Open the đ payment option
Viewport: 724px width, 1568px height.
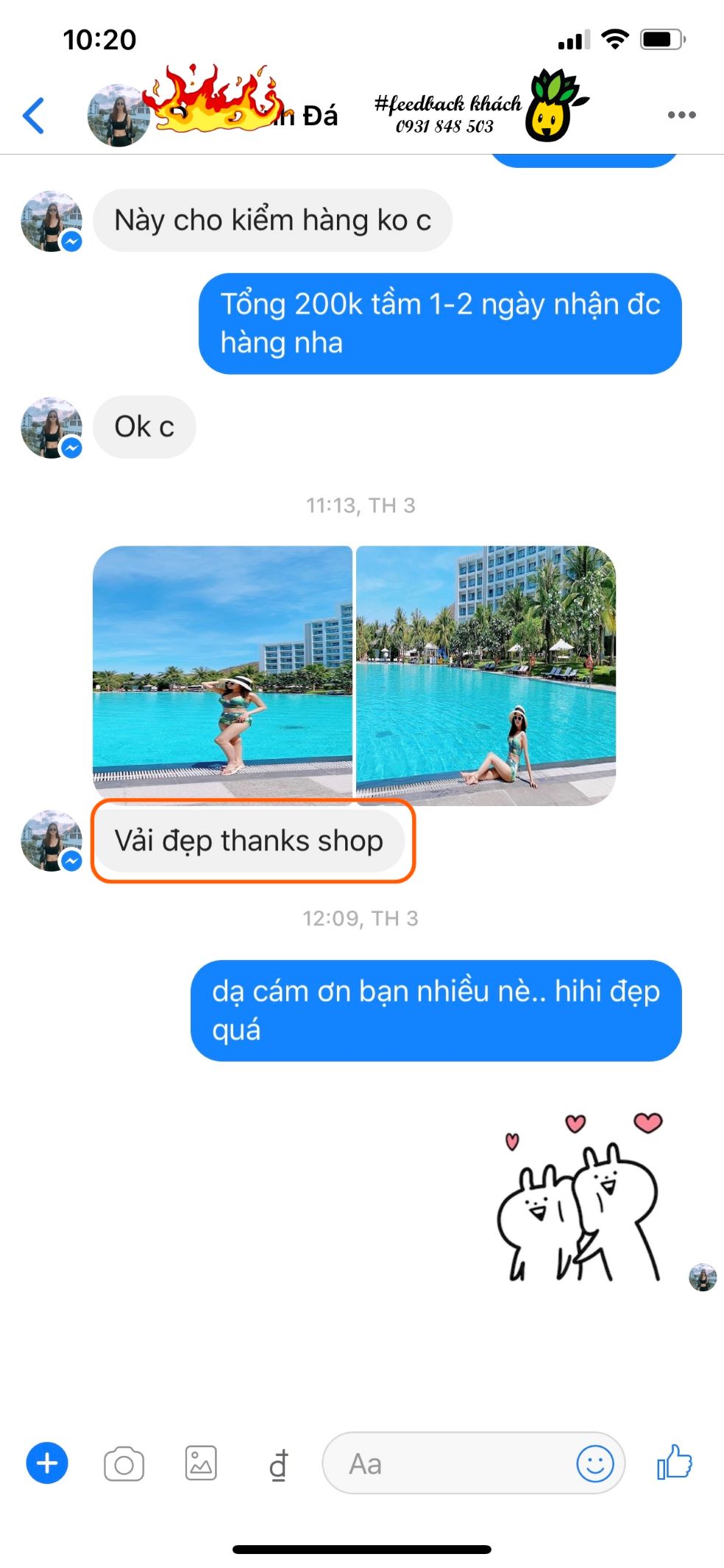coord(278,1465)
